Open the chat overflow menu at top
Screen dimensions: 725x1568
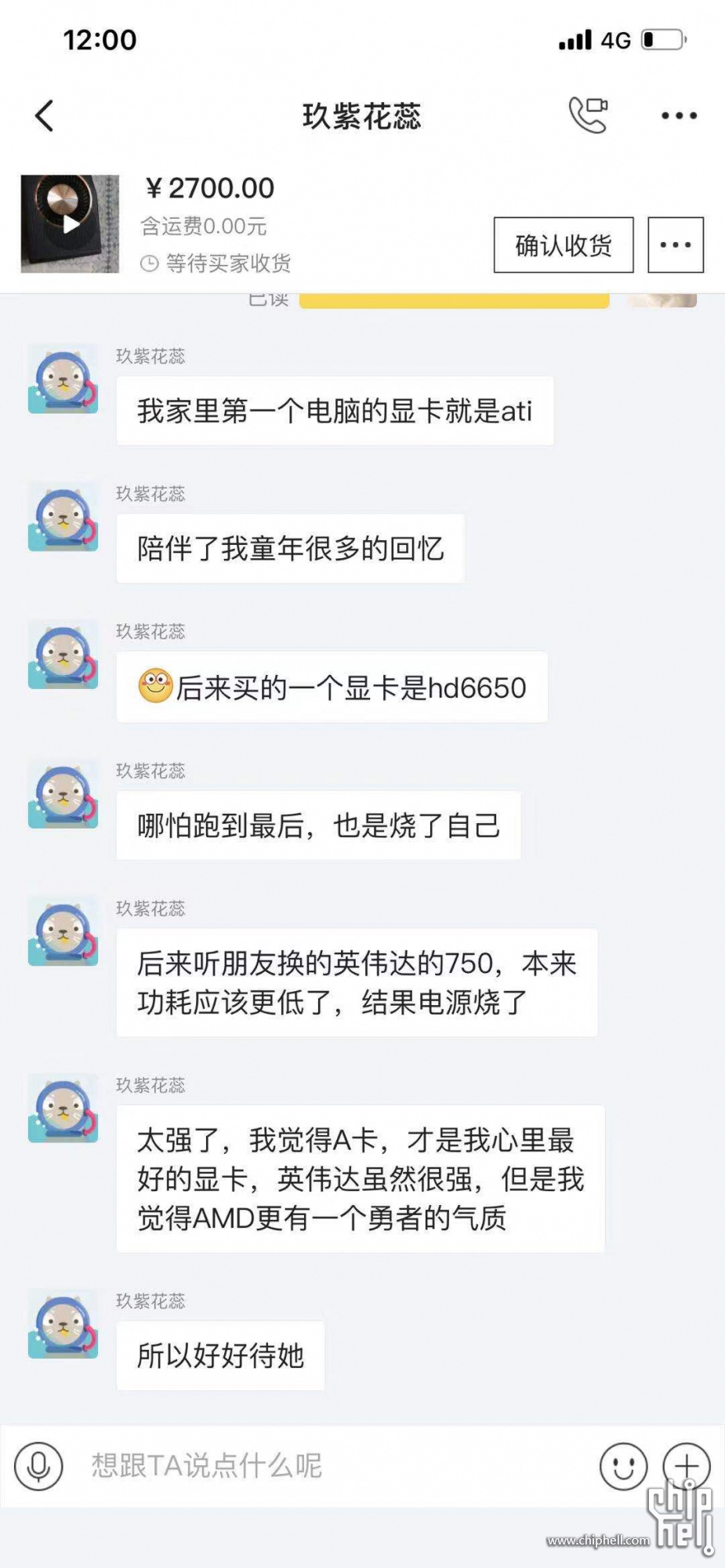click(679, 116)
